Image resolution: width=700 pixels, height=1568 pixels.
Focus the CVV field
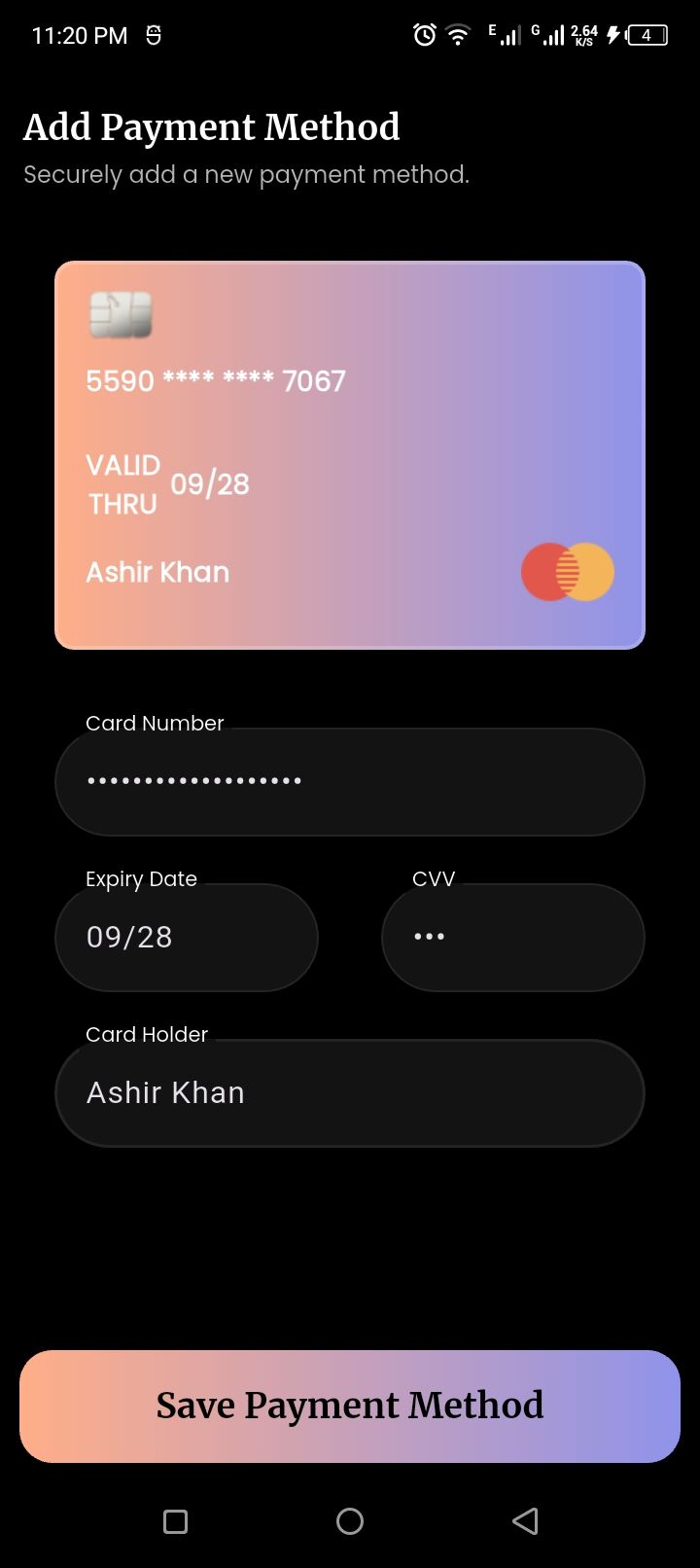pyautogui.click(x=512, y=938)
